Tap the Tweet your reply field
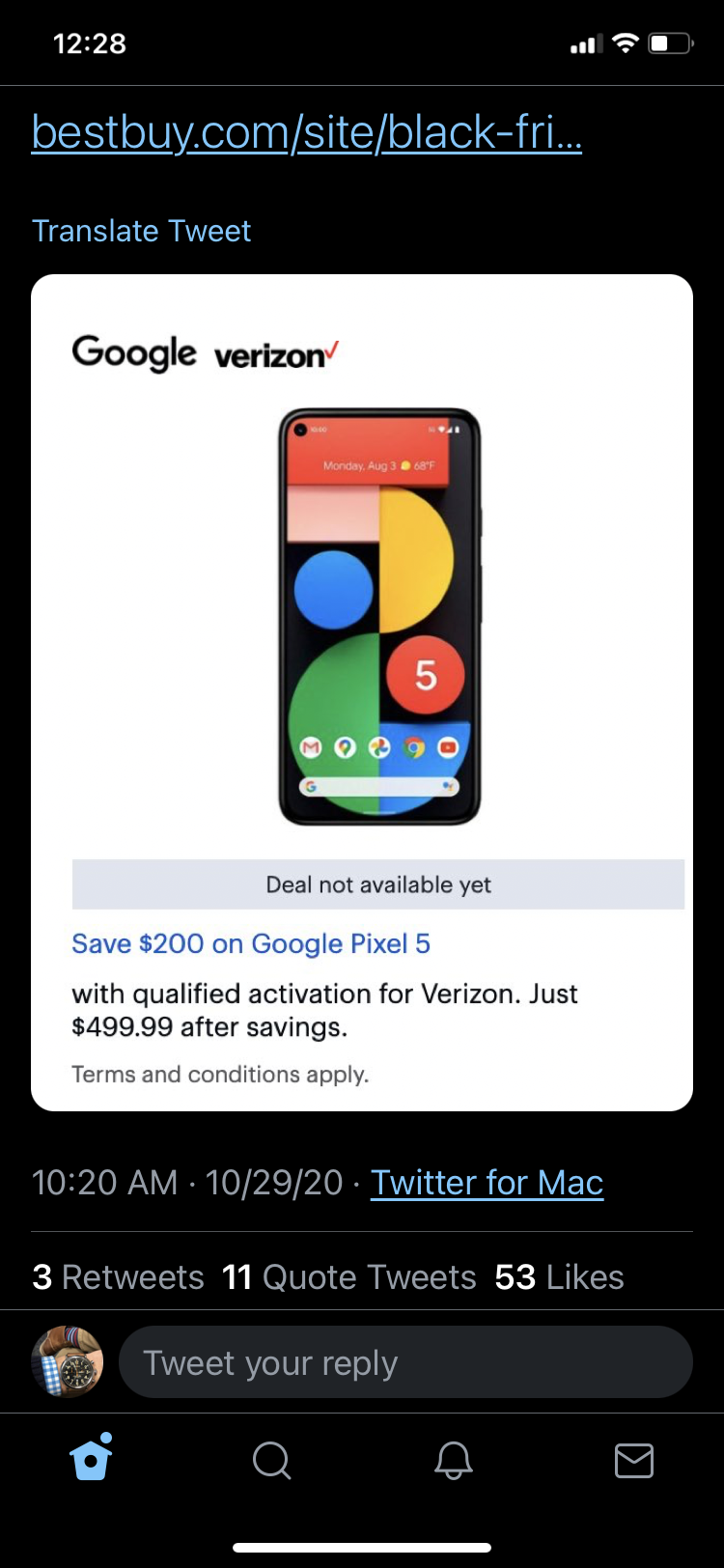This screenshot has width=724, height=1568. tap(405, 1362)
